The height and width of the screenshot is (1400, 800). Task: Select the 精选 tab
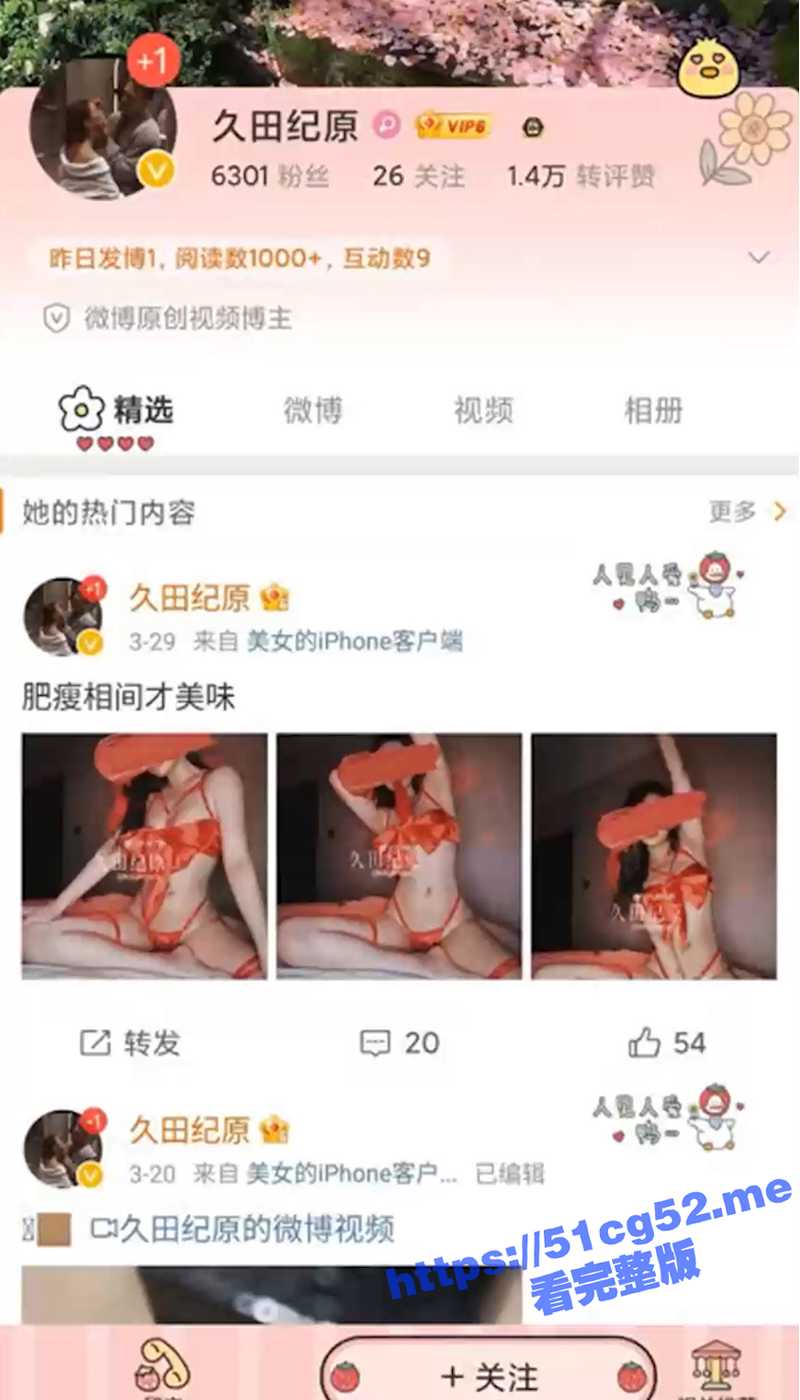(118, 411)
